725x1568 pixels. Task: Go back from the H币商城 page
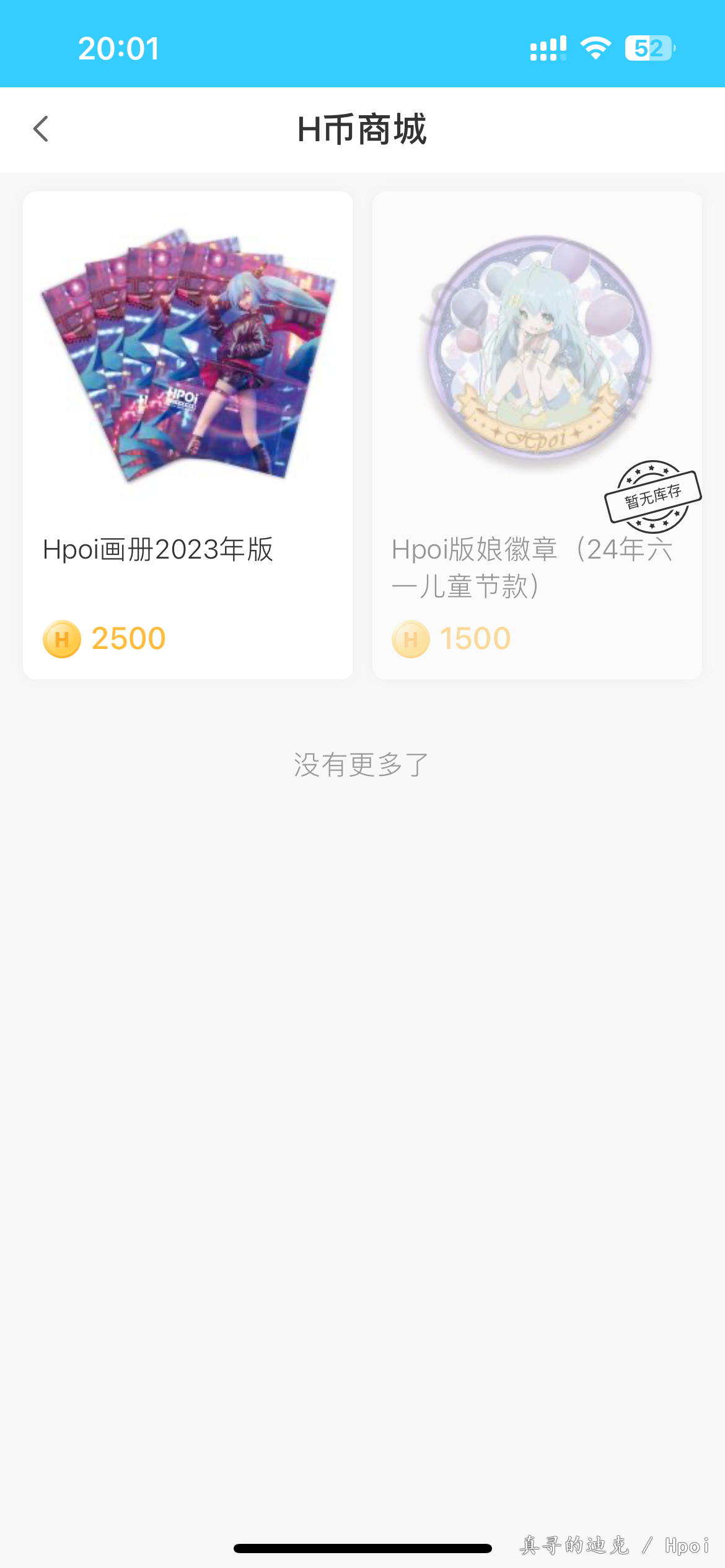tap(41, 129)
